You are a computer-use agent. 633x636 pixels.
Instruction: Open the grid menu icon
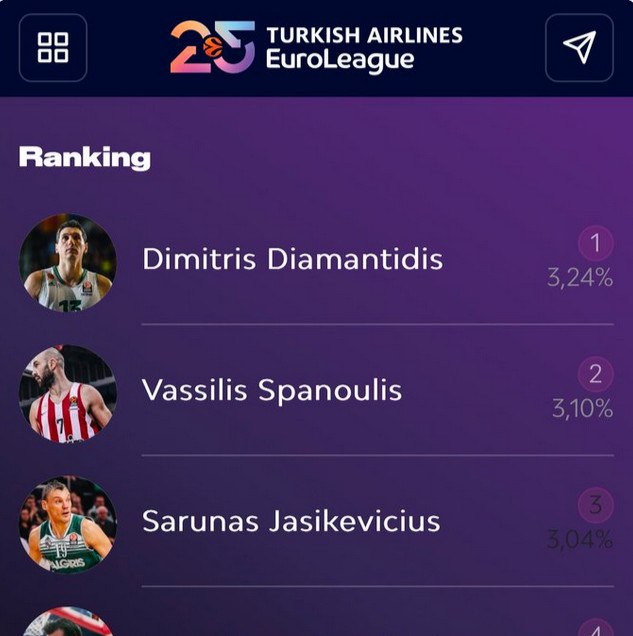tap(53, 47)
